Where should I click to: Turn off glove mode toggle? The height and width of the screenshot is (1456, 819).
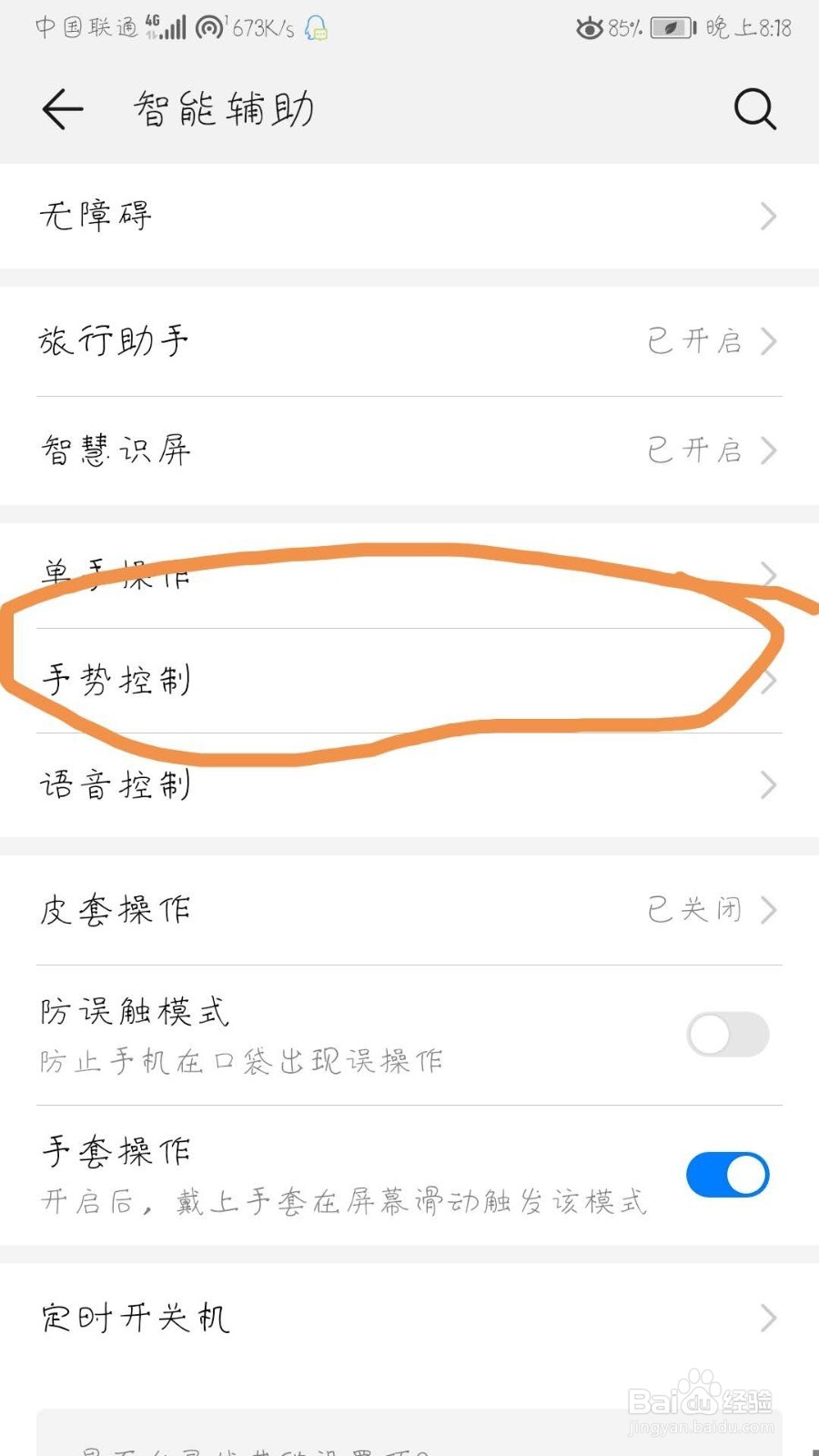pyautogui.click(x=726, y=1175)
